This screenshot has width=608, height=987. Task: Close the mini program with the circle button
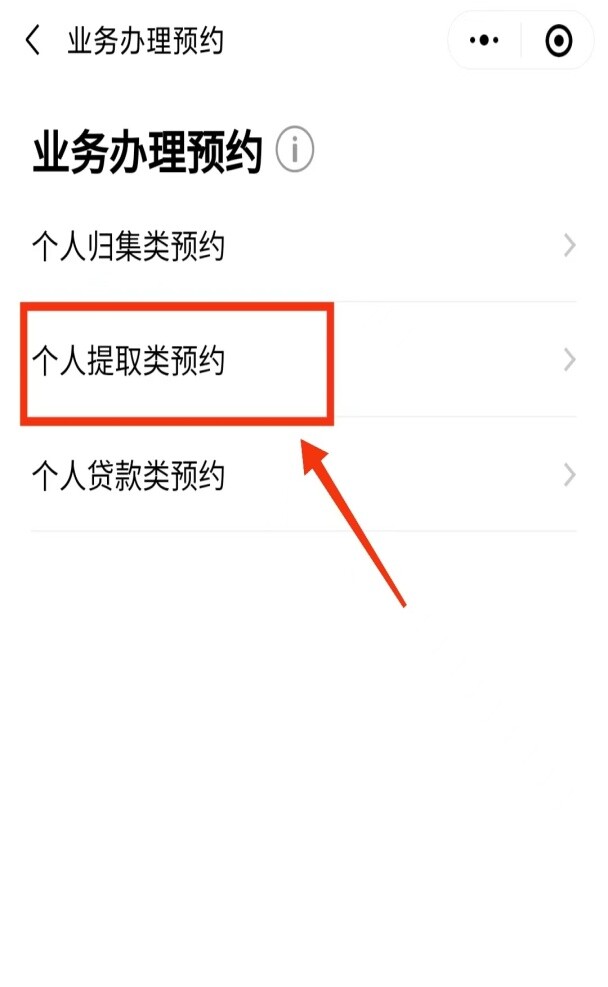point(558,41)
